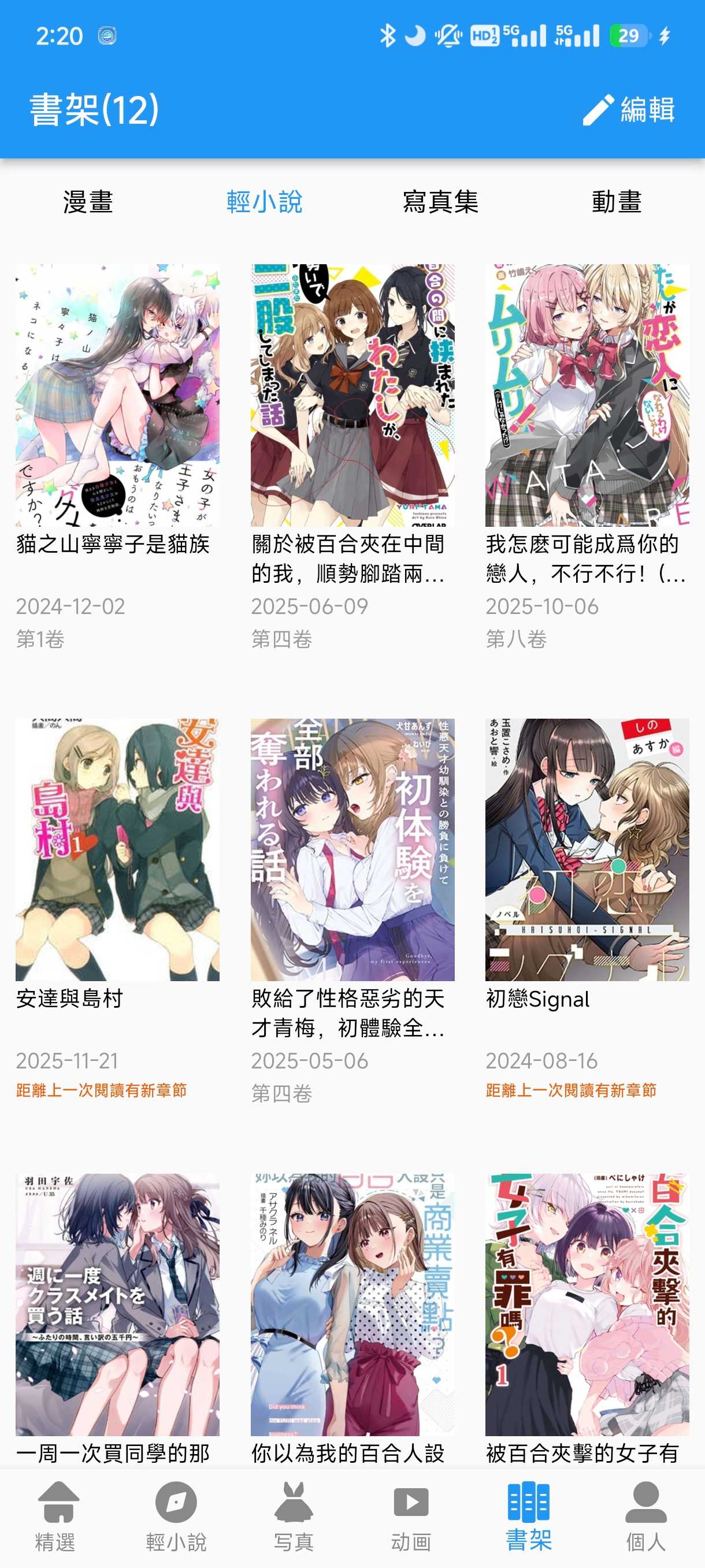705x1568 pixels.
Task: Open 被百合夾擊的女子有 novel
Action: [x=587, y=1304]
